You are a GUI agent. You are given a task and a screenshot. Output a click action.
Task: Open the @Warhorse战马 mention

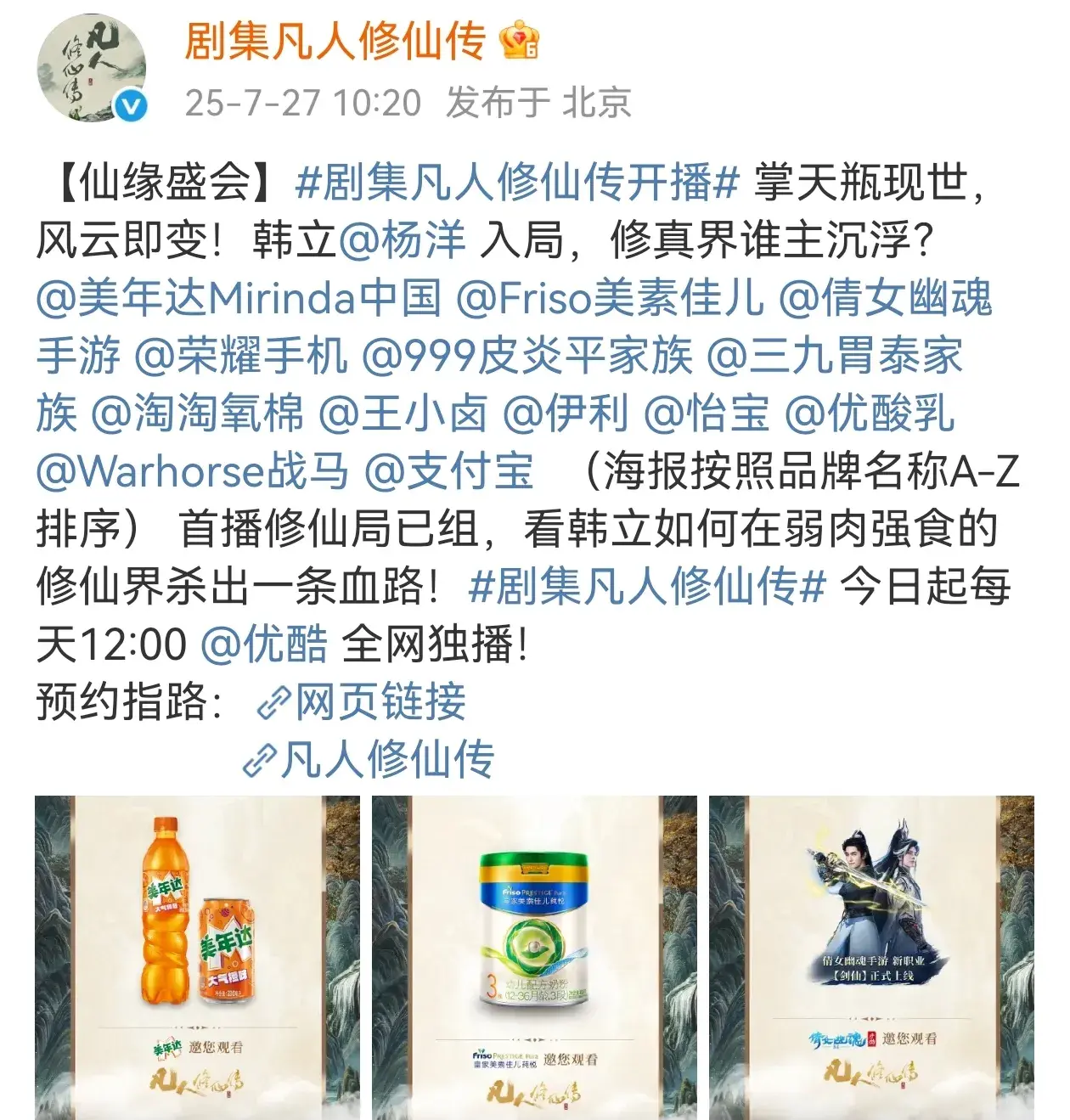192,471
